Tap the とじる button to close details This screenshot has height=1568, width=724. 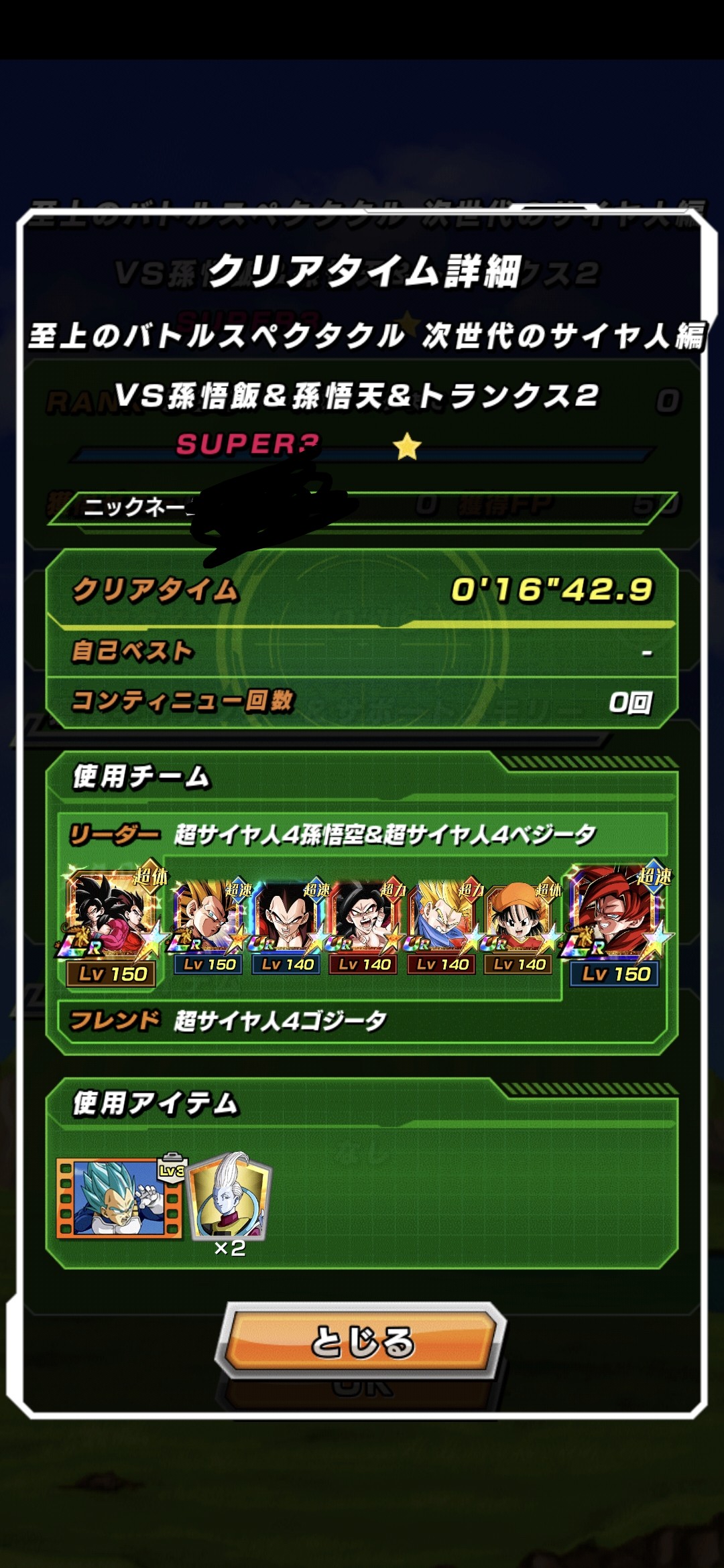click(x=363, y=1341)
